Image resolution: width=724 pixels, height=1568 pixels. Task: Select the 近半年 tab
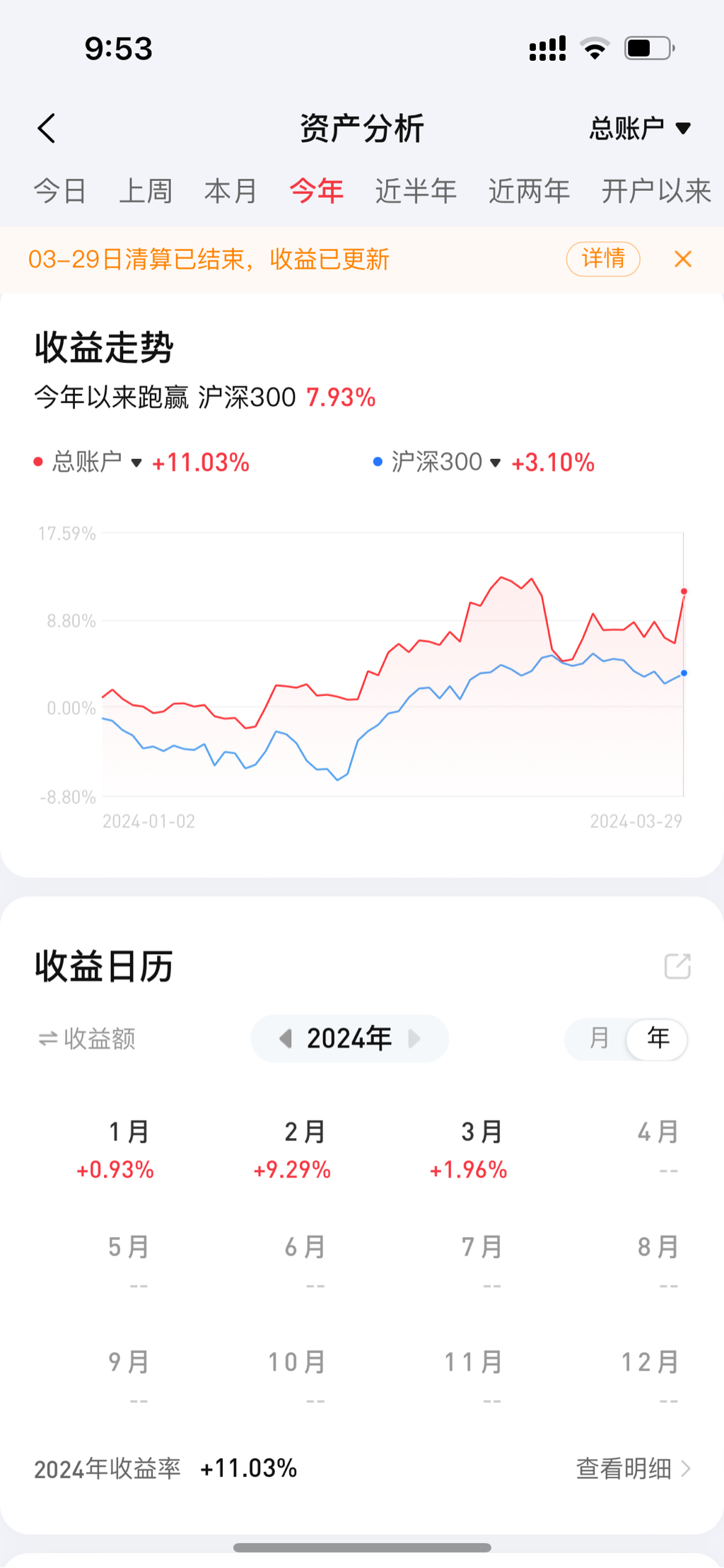coord(416,191)
